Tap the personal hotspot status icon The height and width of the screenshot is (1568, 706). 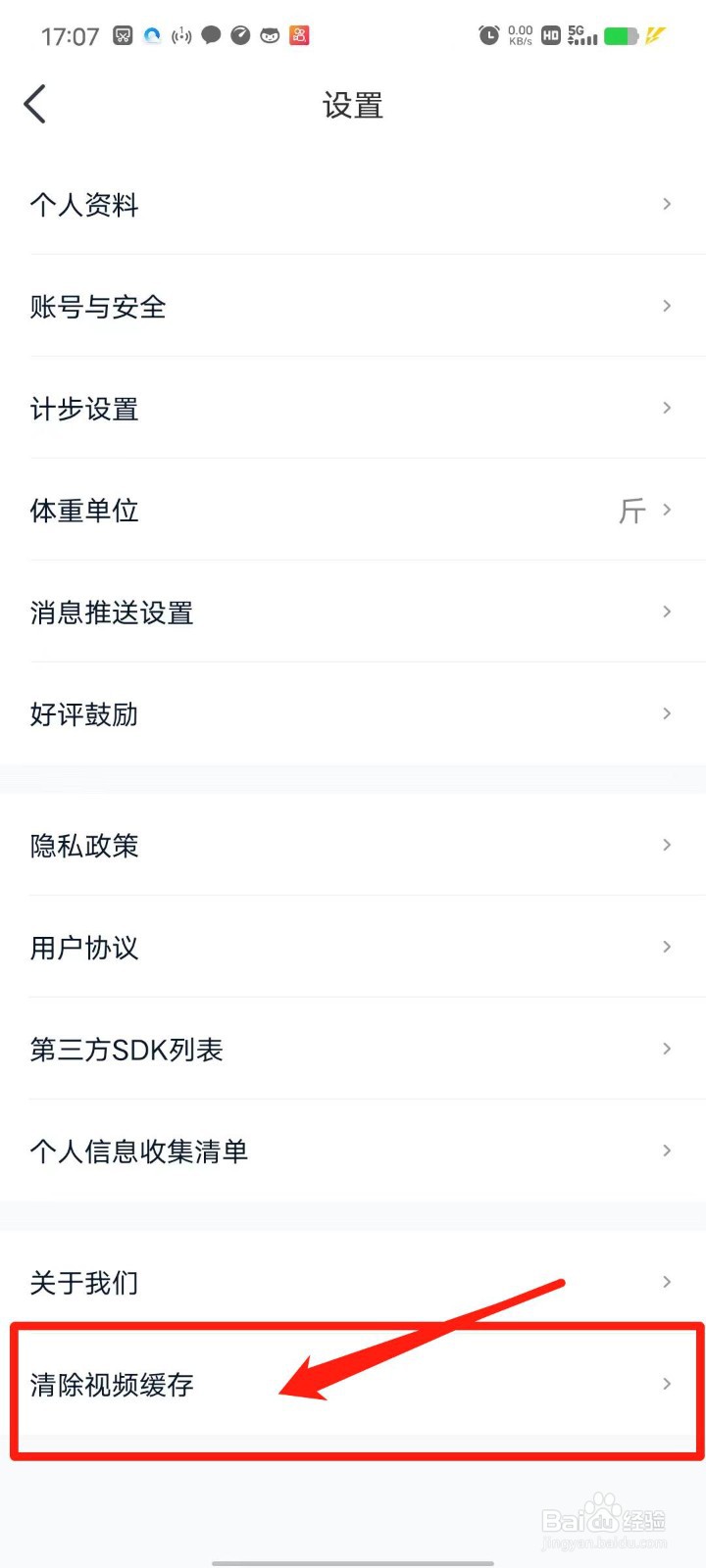(x=182, y=35)
